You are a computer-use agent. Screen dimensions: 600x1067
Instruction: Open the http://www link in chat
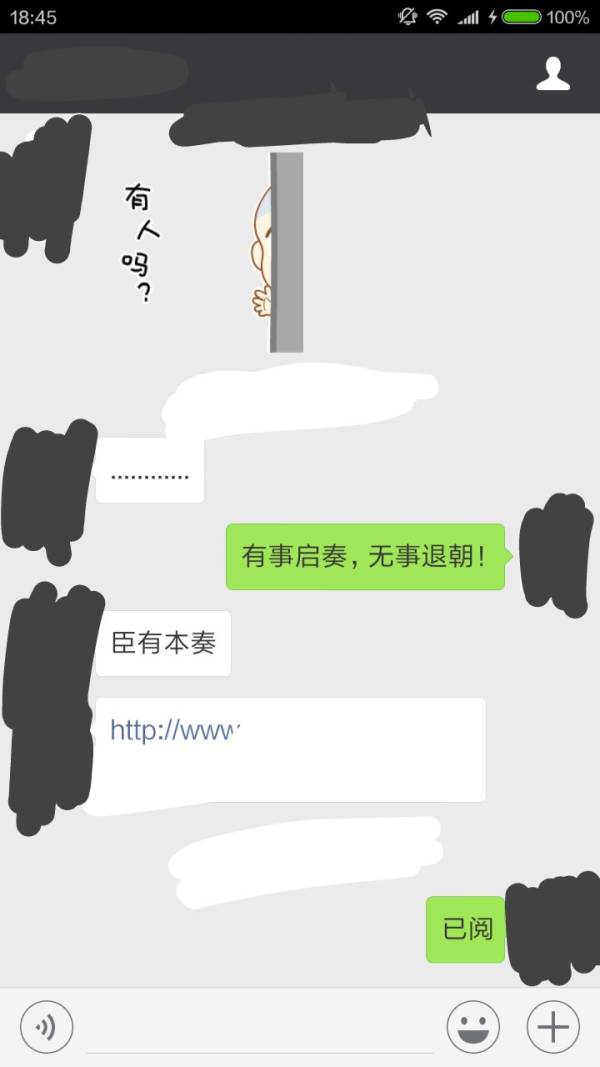tap(176, 730)
